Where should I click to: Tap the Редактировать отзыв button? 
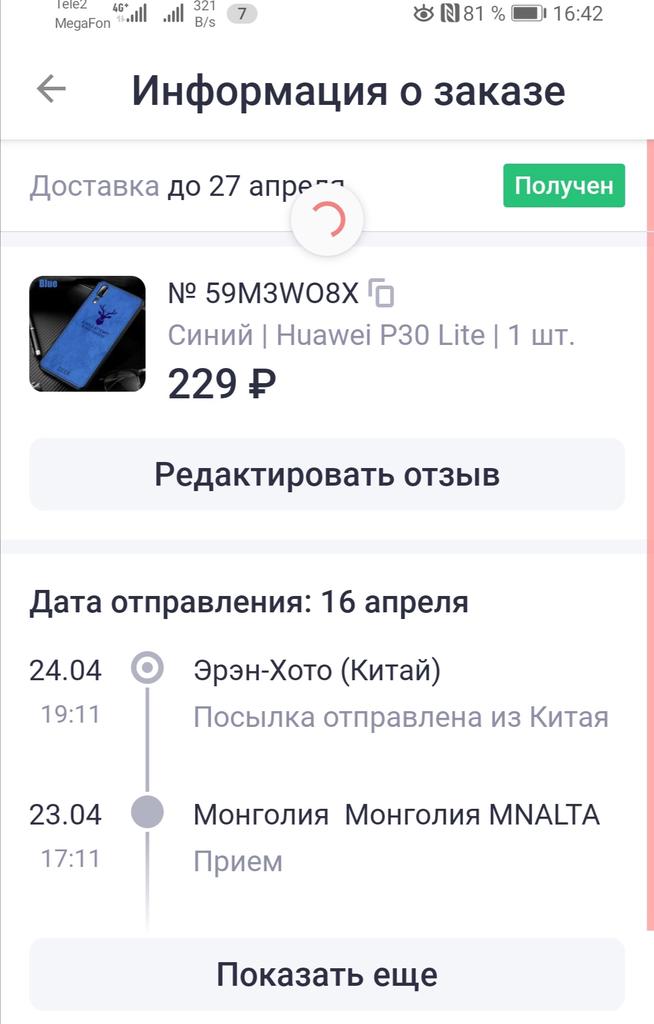click(x=327, y=474)
